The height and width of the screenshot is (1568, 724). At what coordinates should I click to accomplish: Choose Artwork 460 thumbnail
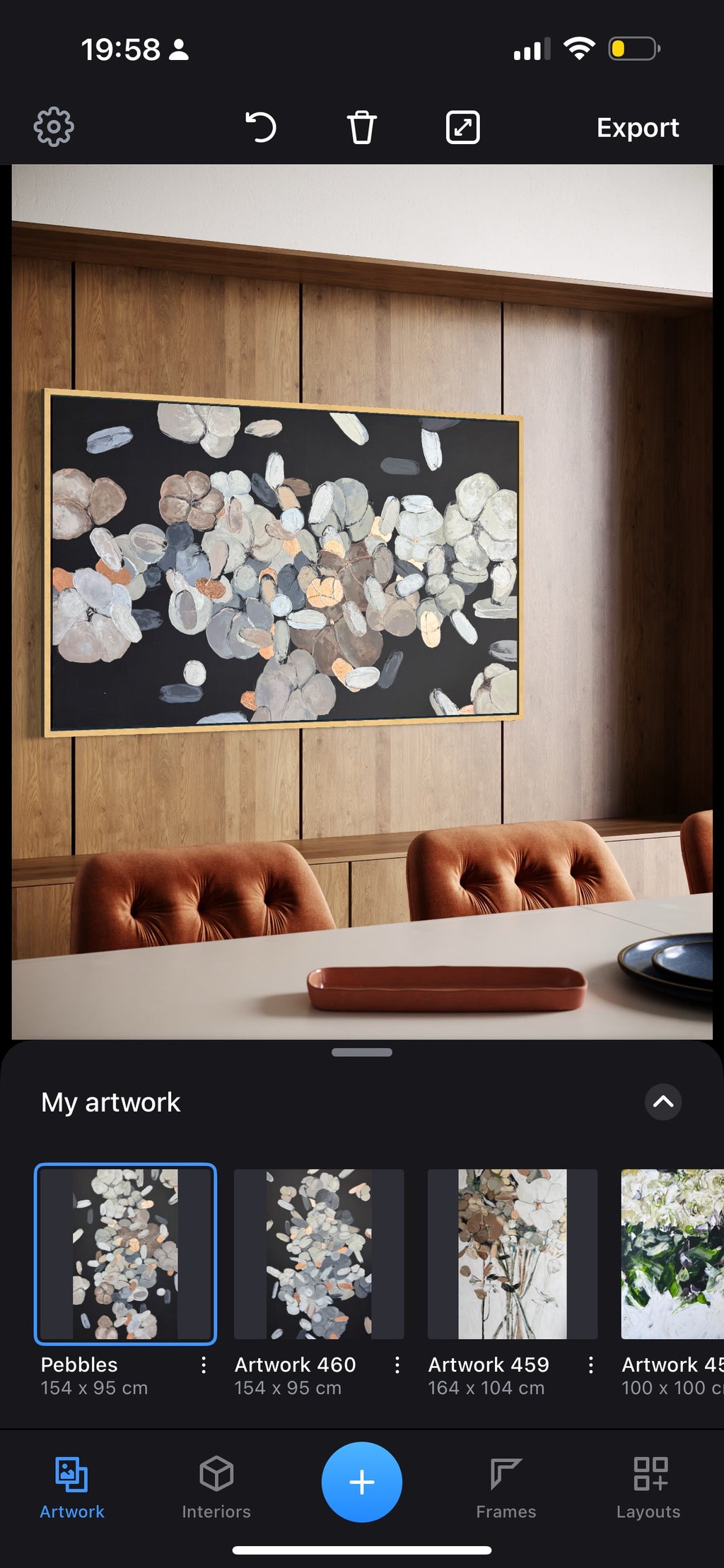pyautogui.click(x=319, y=1254)
